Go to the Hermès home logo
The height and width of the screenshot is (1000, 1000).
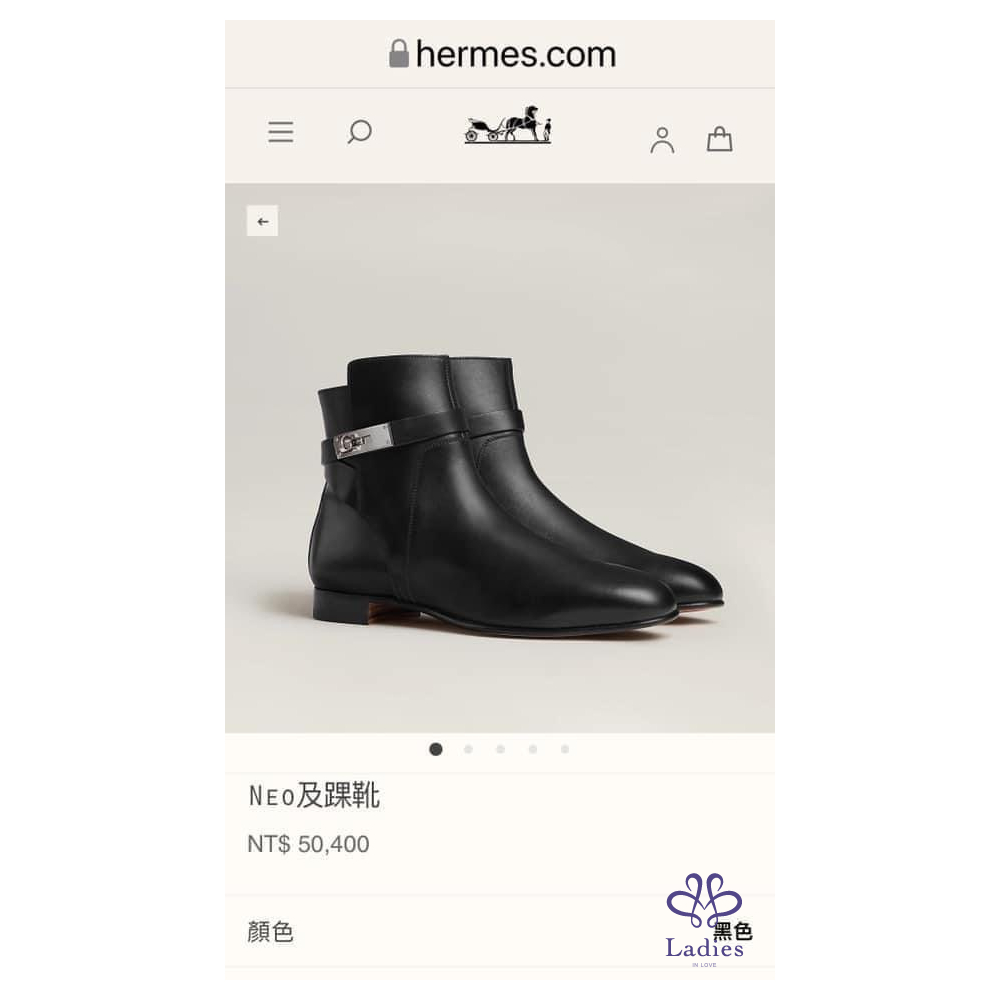pos(508,125)
